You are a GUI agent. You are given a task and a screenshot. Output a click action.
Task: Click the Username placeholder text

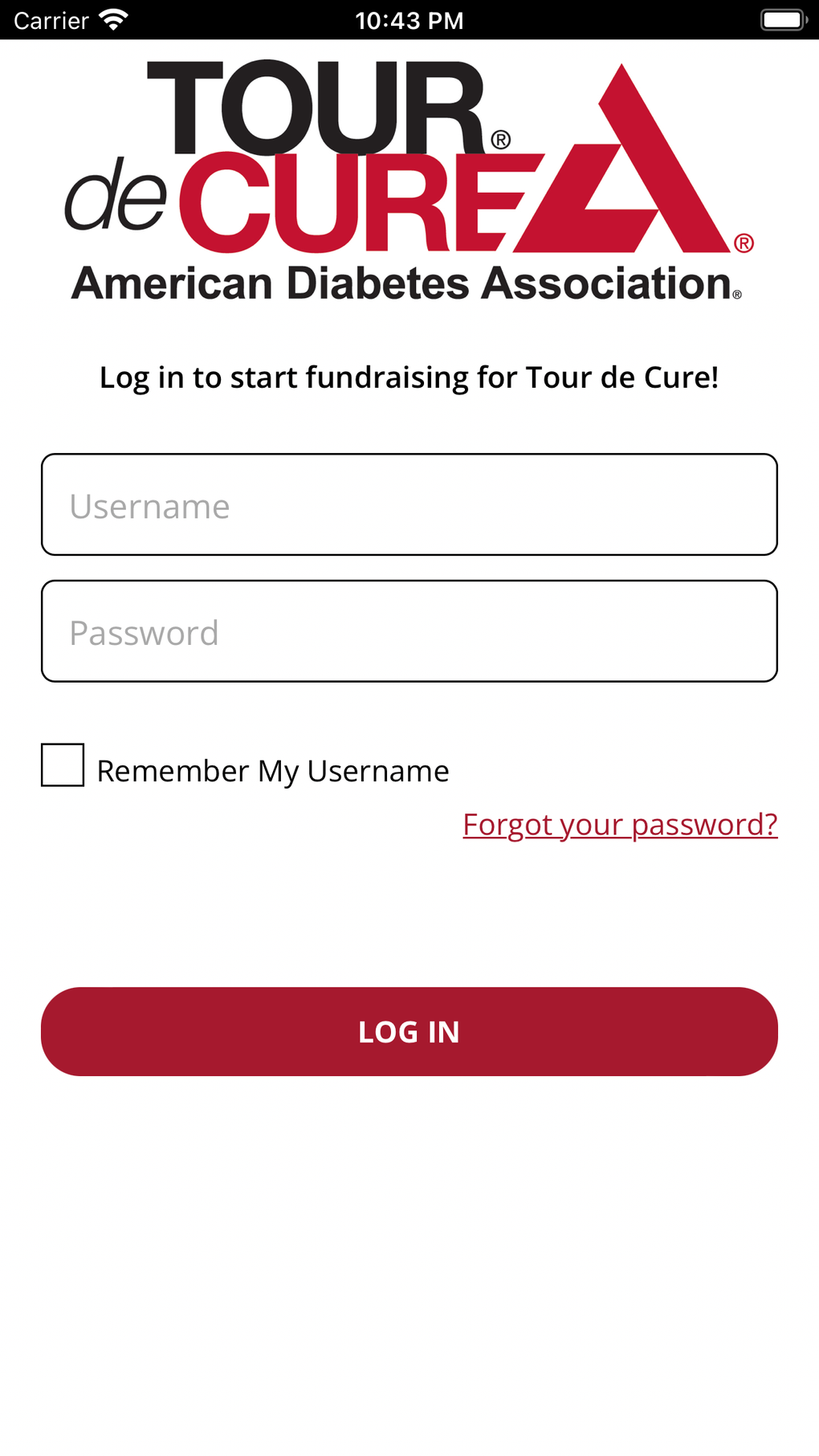pos(149,505)
